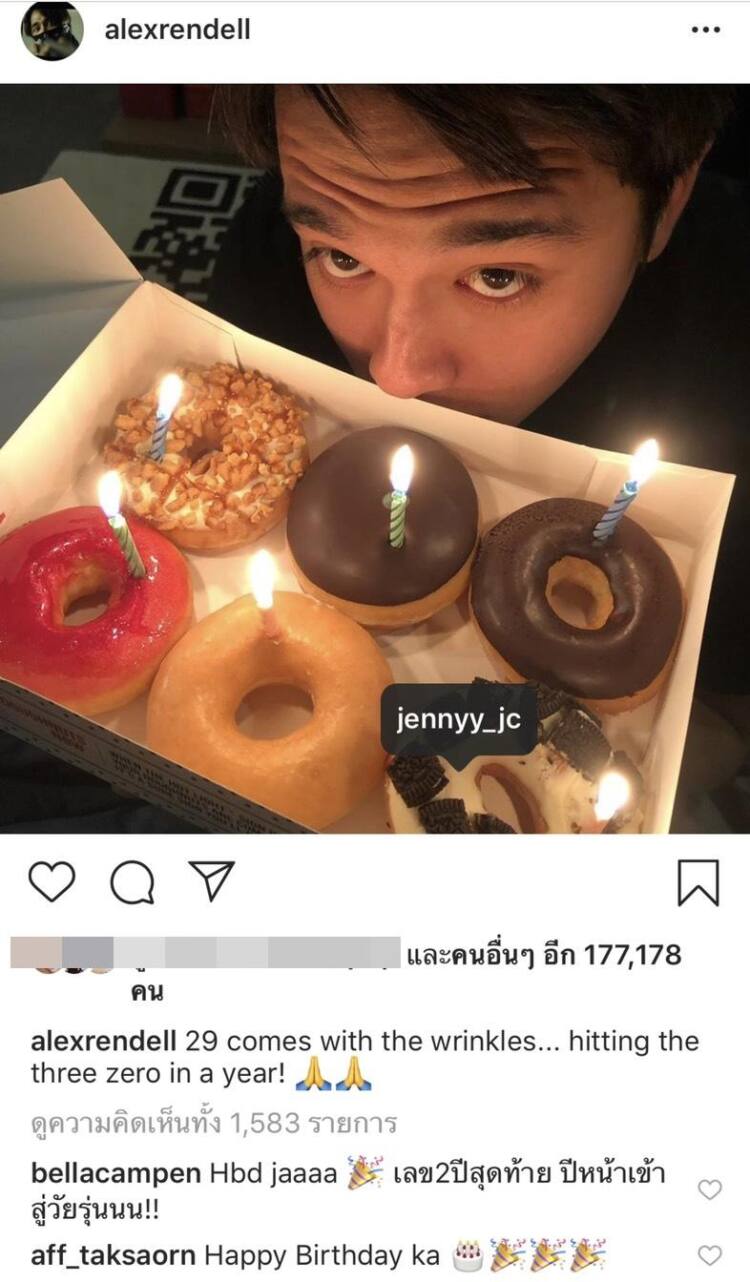Open alexrendell's profile picture in the header
Screen dimensions: 750x1282
[52, 31]
